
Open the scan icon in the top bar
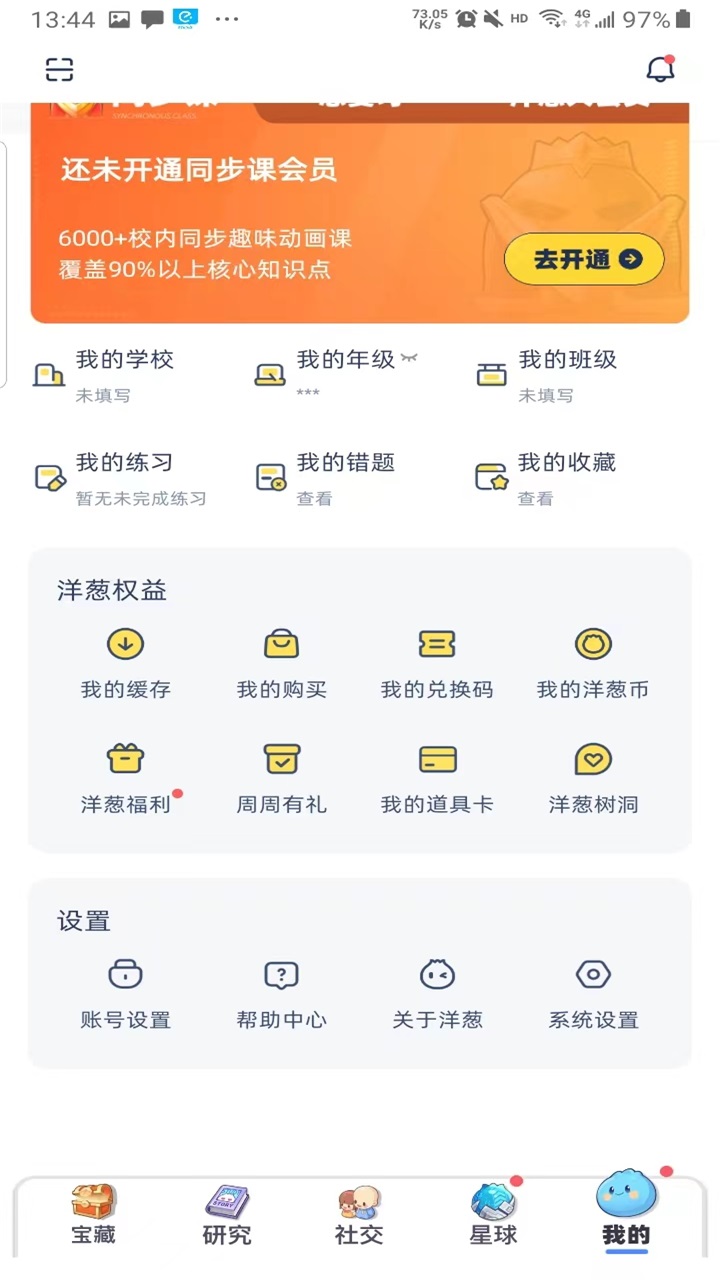pos(60,69)
